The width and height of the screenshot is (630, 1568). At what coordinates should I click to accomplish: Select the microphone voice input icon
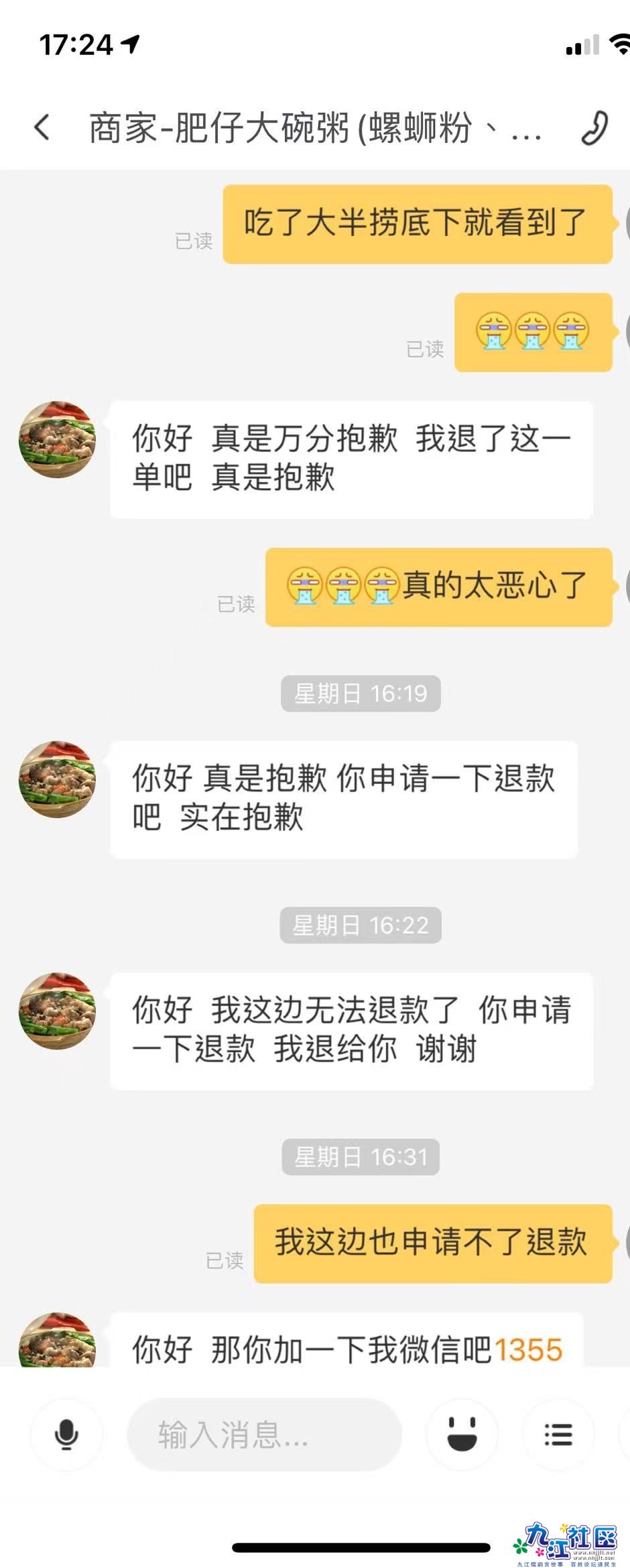click(66, 1433)
